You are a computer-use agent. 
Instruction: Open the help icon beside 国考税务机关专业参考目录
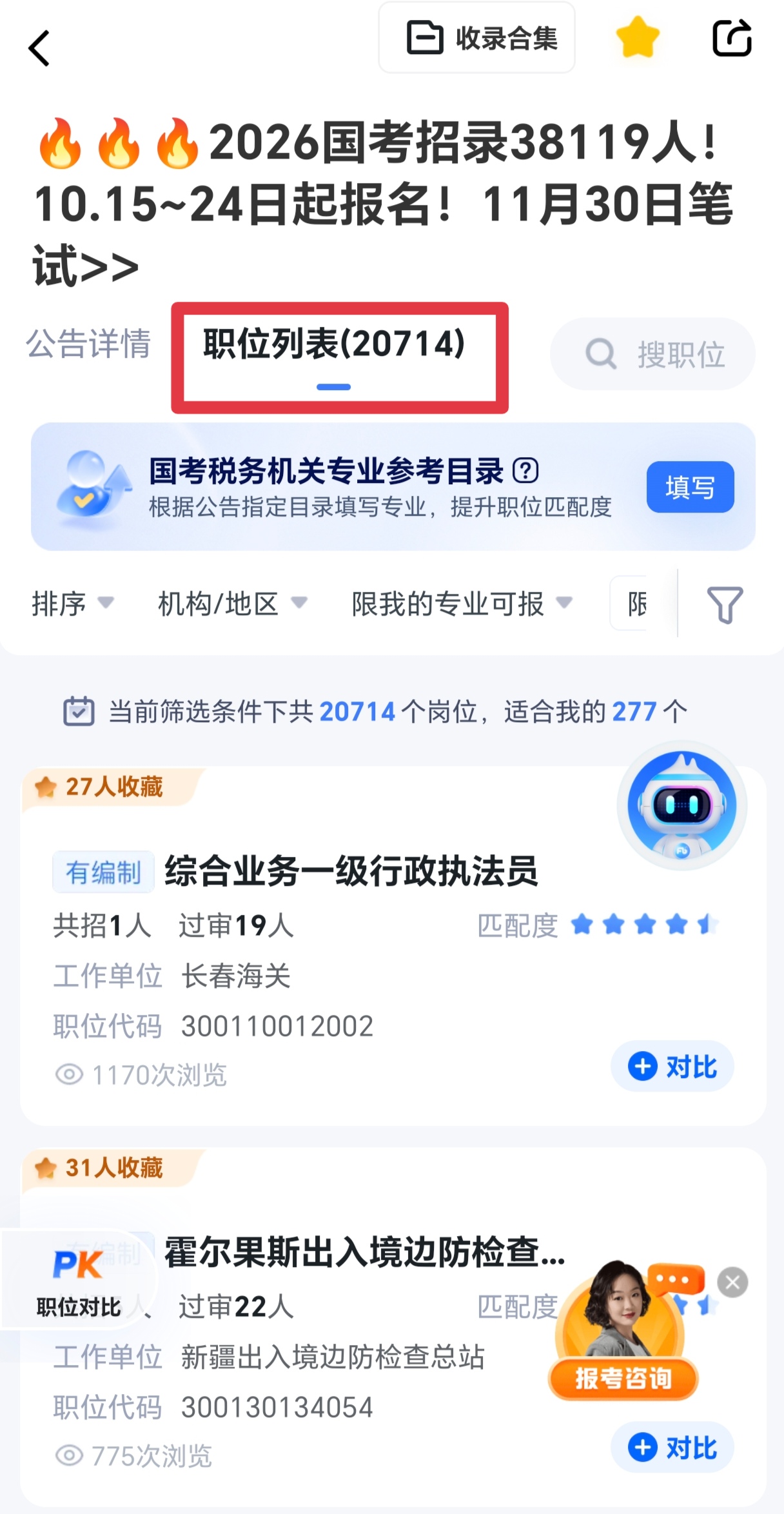pos(525,471)
